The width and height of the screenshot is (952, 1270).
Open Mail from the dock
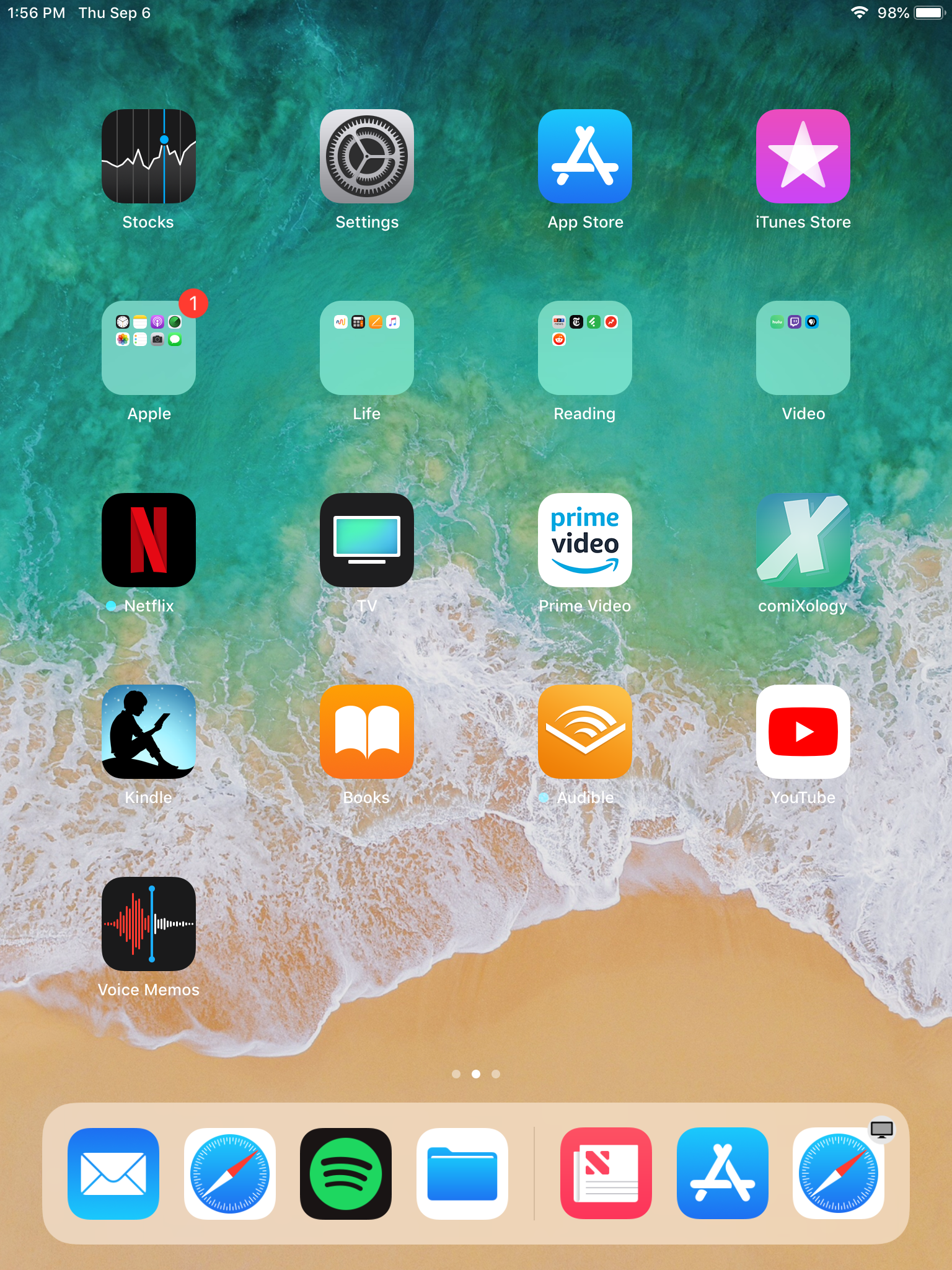pyautogui.click(x=113, y=1173)
